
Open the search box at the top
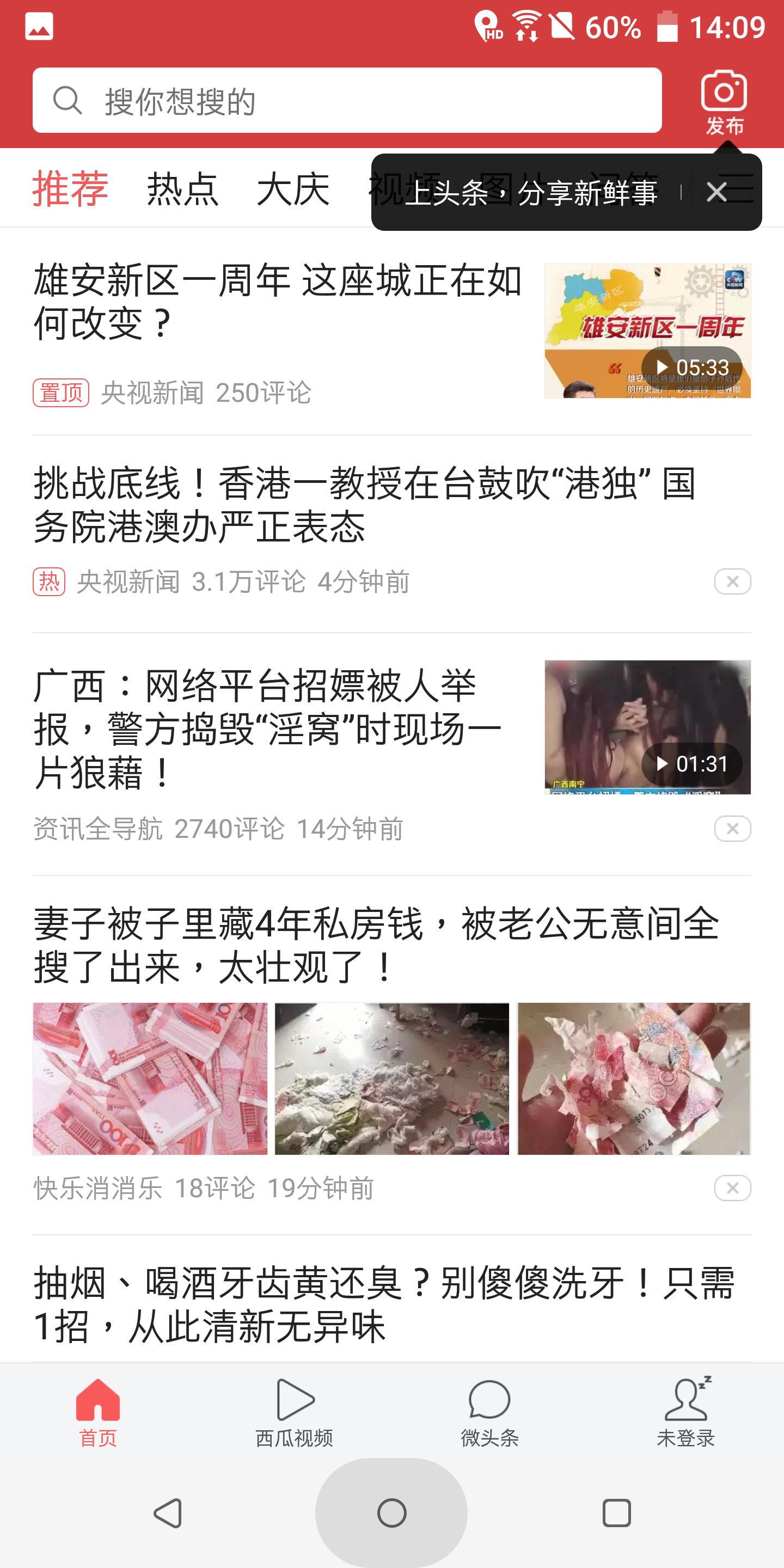coord(347,100)
